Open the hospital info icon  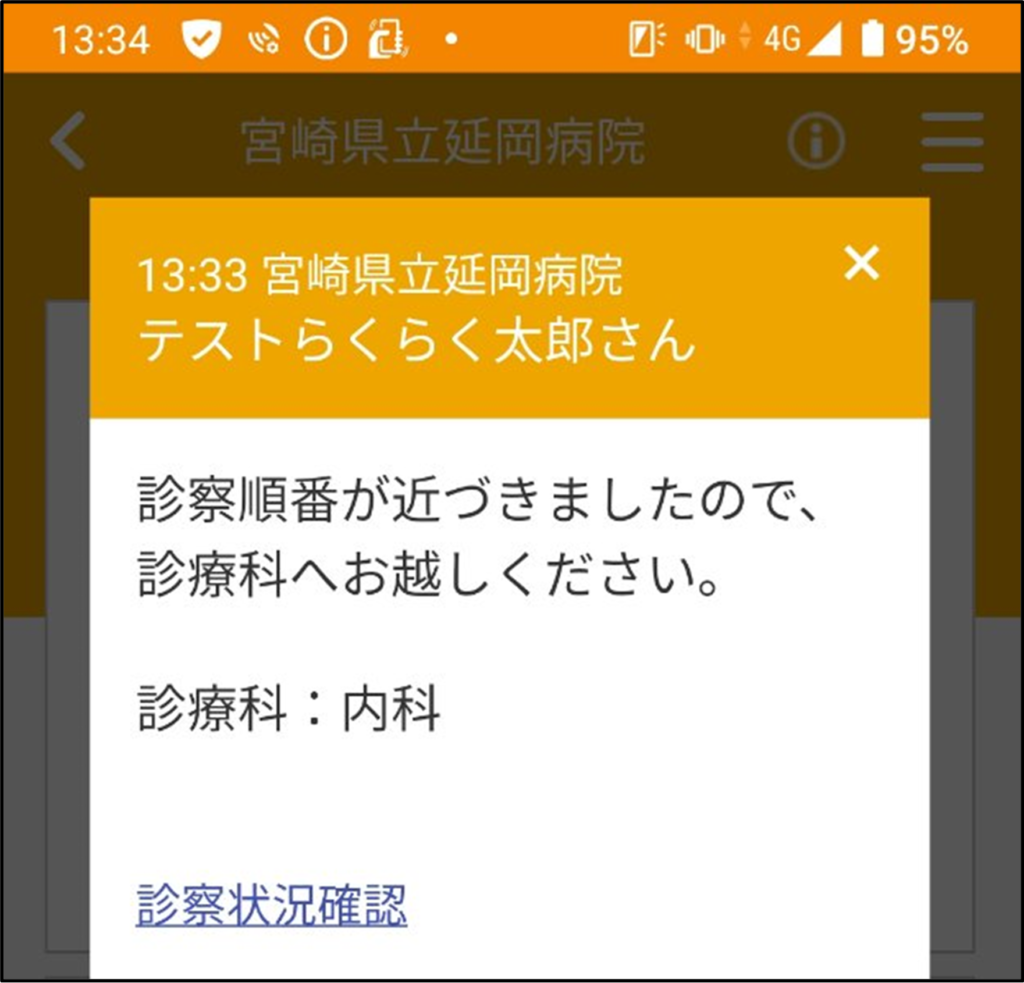pyautogui.click(x=816, y=142)
